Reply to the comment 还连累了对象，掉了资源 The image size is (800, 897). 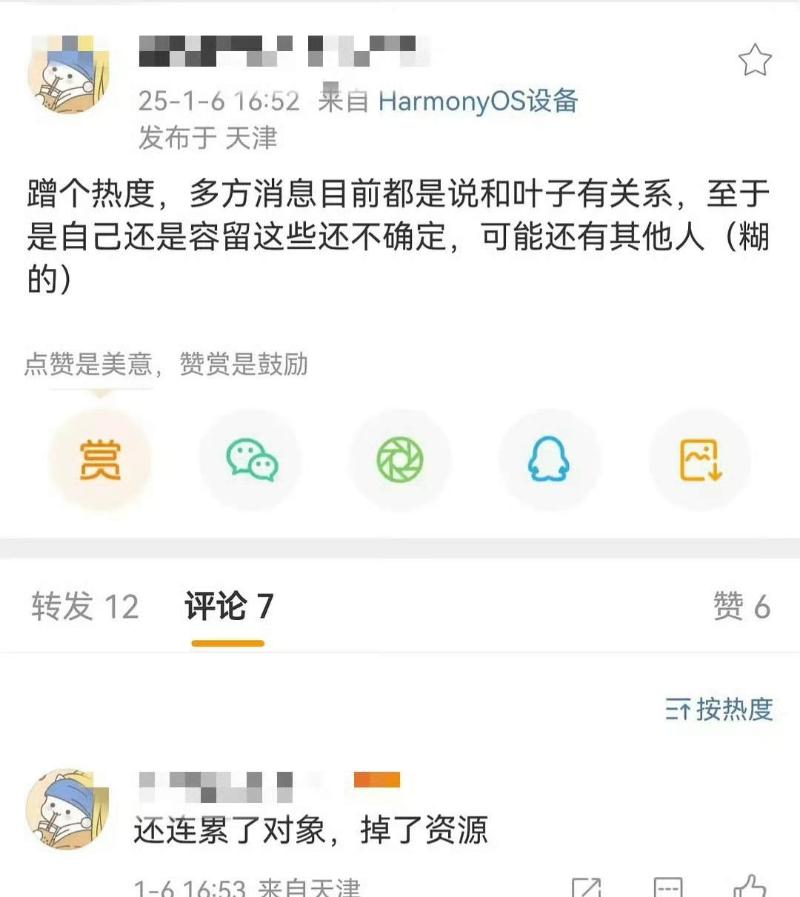pos(667,886)
